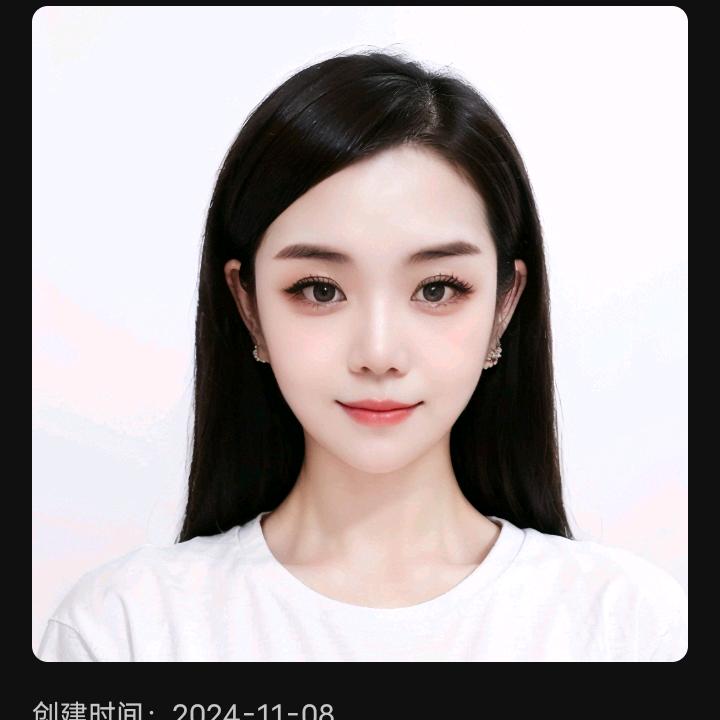Open the ID portrait photo preview

(x=360, y=333)
